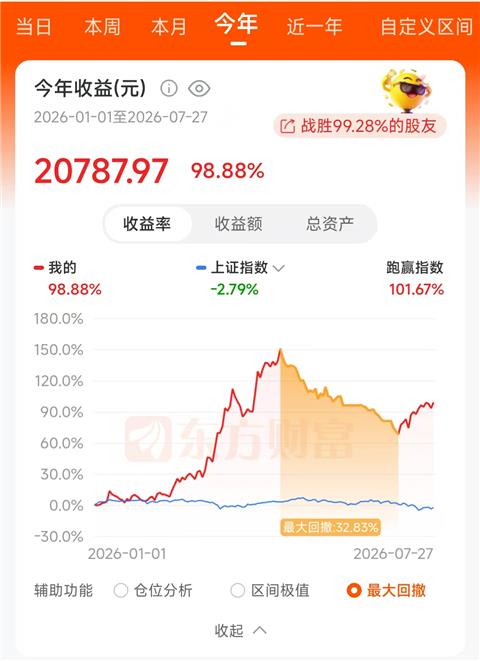Switch to the 本周 tab
Viewport: 480px width, 661px height.
coord(102,27)
